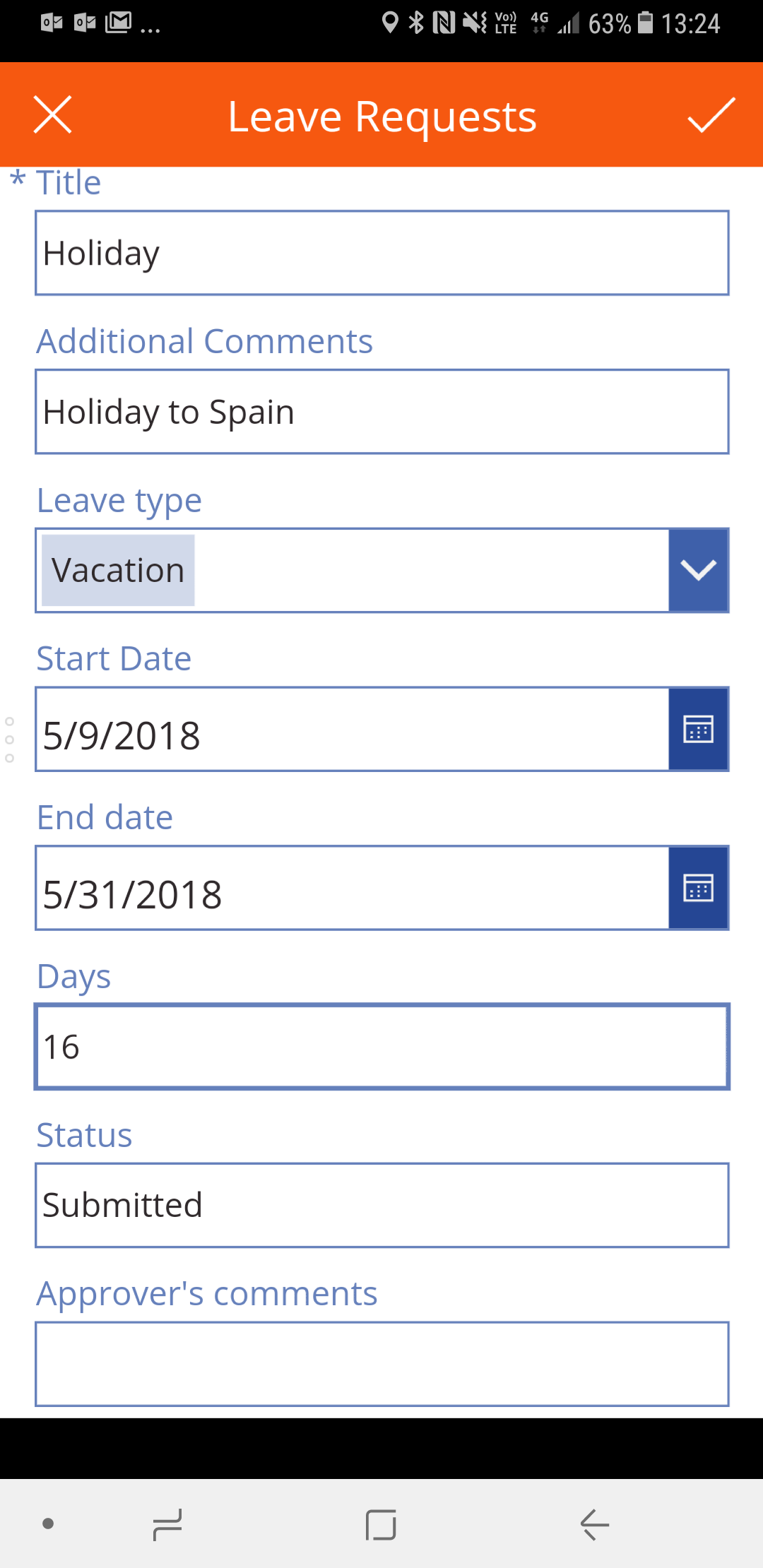Cancel editing with the X icon

53,115
